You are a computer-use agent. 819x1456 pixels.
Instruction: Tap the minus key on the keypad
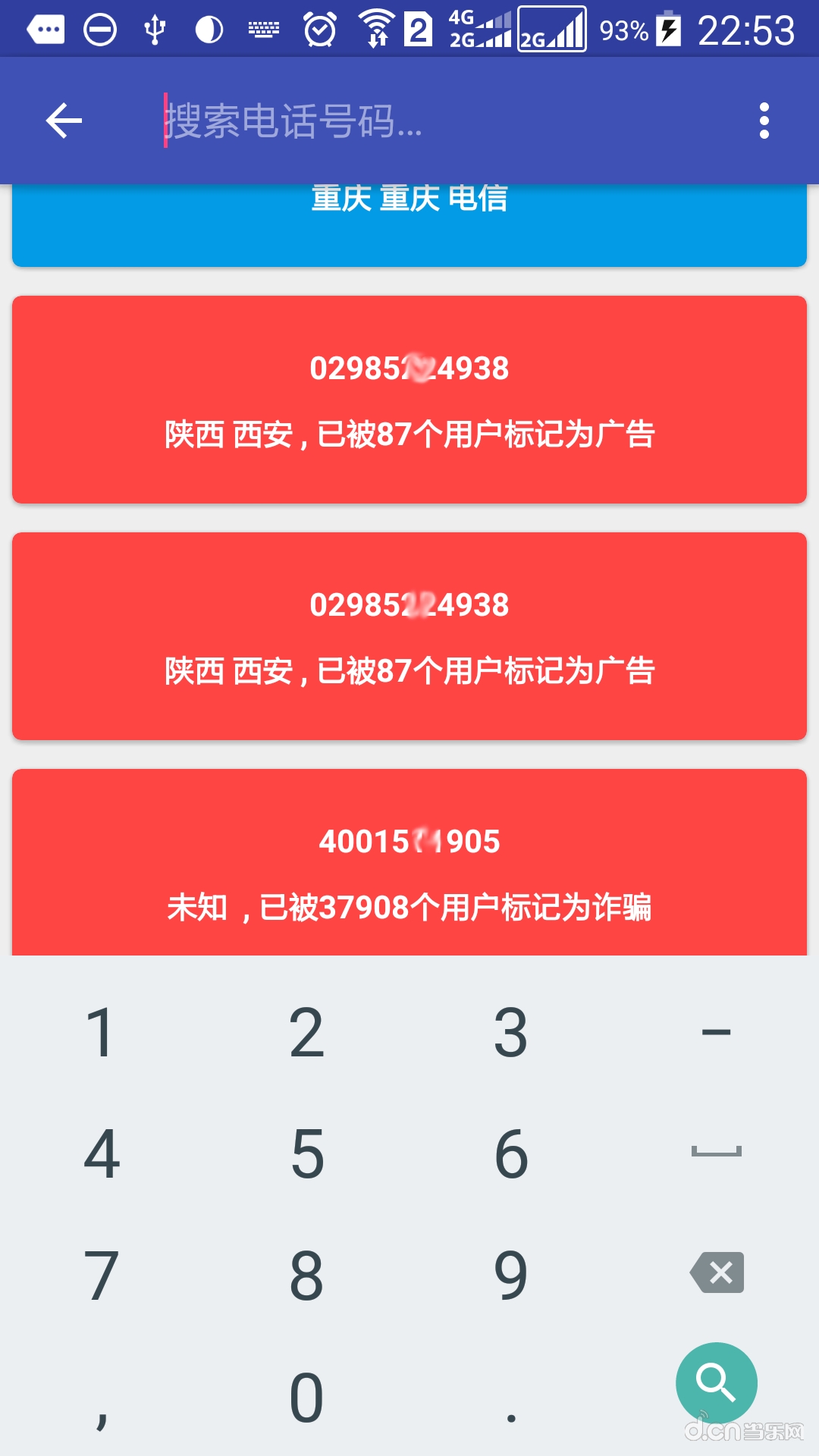(717, 1031)
